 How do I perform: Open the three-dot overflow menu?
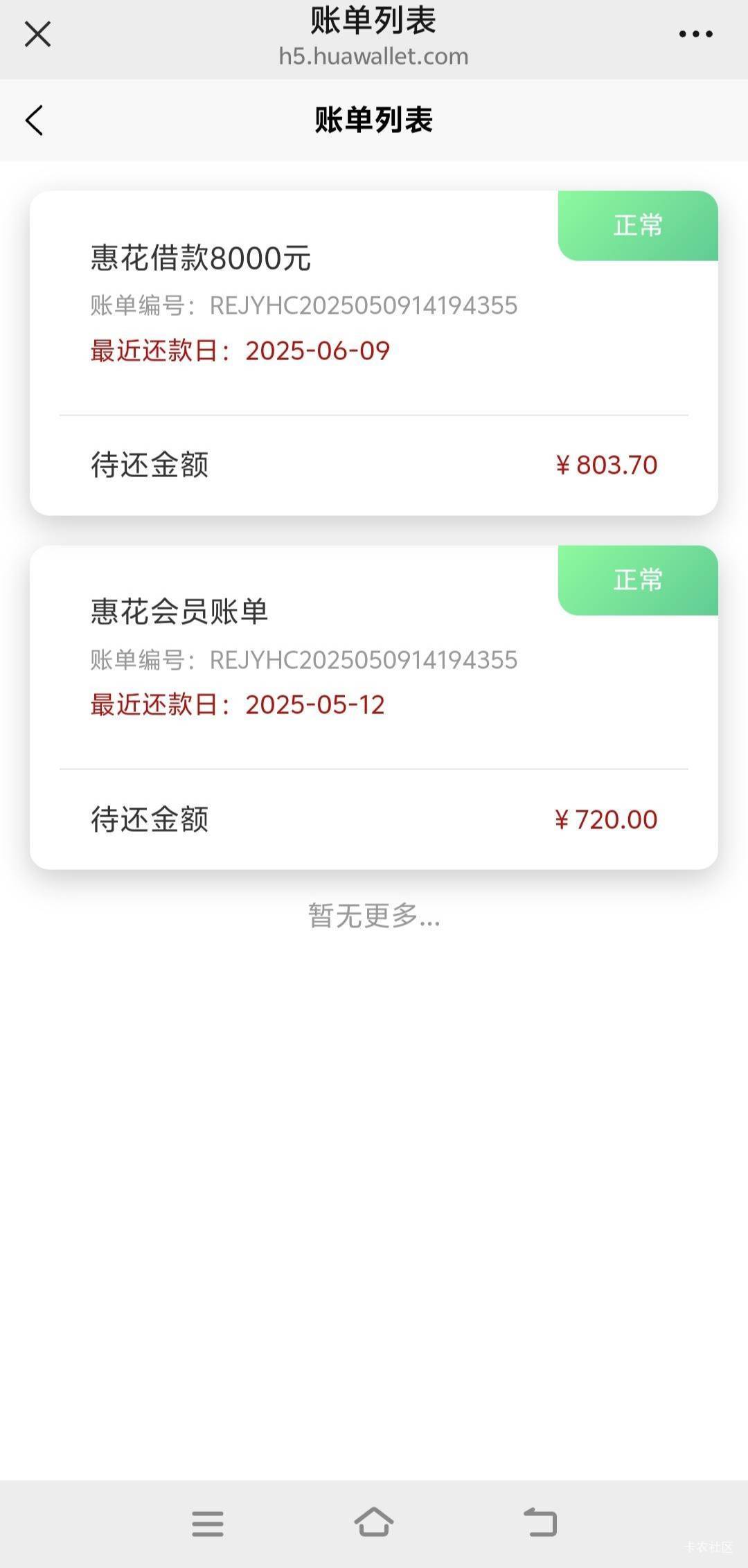pyautogui.click(x=695, y=34)
